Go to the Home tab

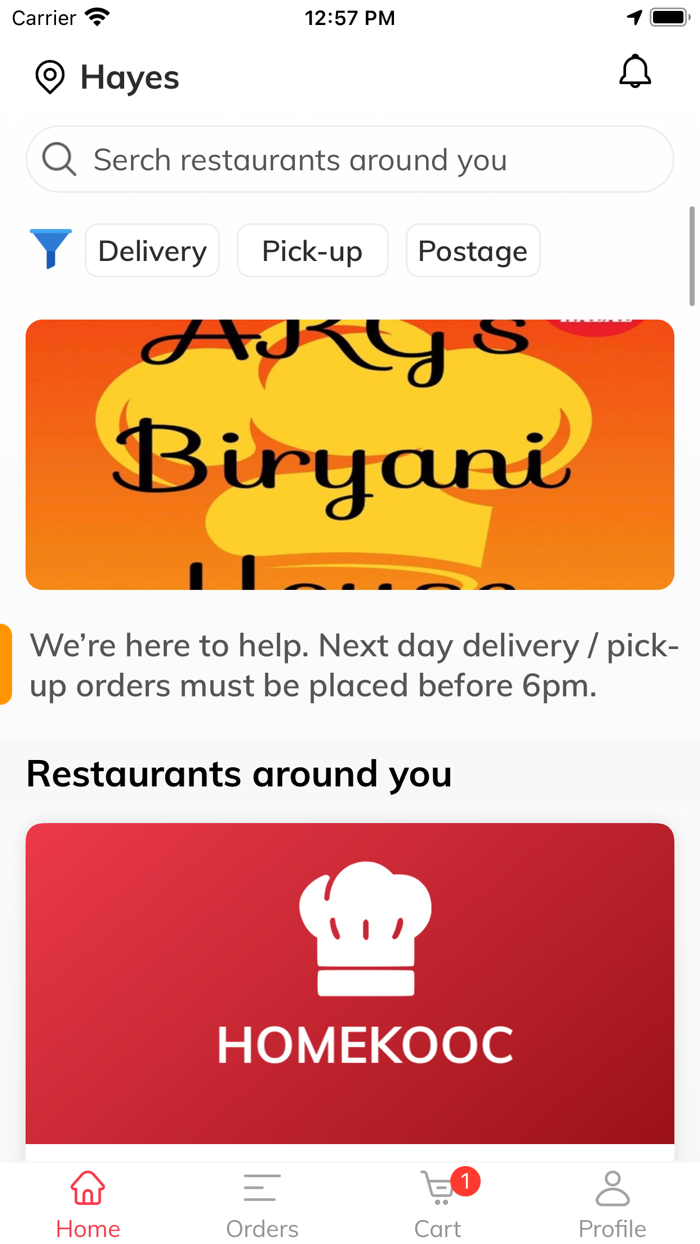(88, 1204)
